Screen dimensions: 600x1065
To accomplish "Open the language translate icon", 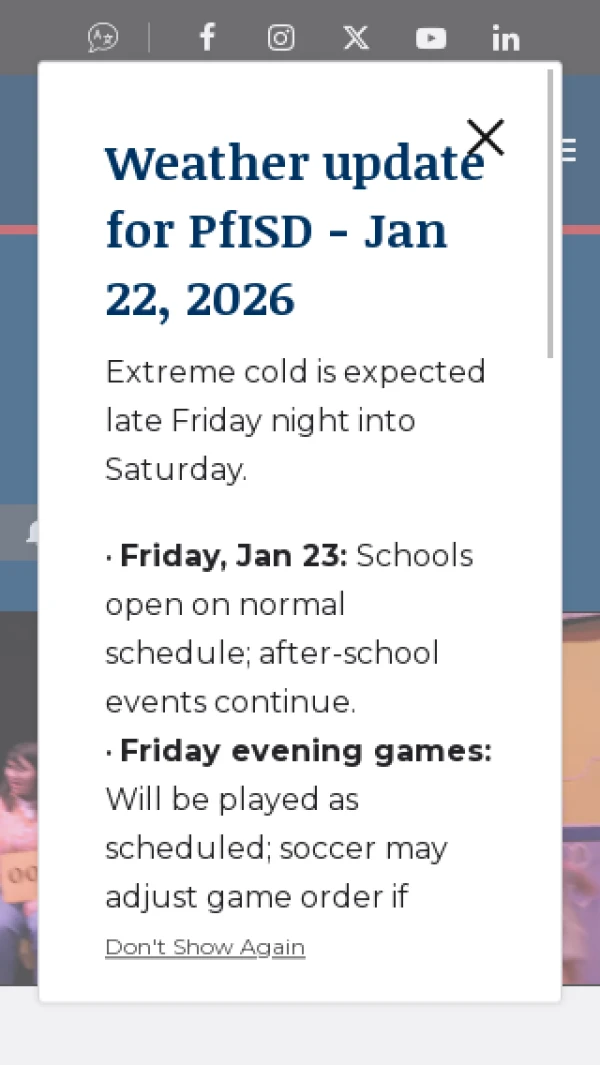I will click(103, 38).
